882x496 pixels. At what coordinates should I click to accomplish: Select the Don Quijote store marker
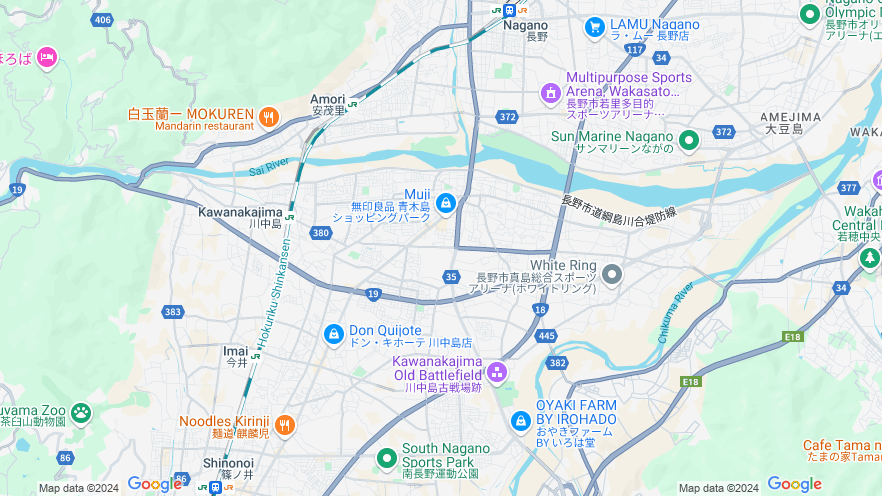tap(333, 334)
